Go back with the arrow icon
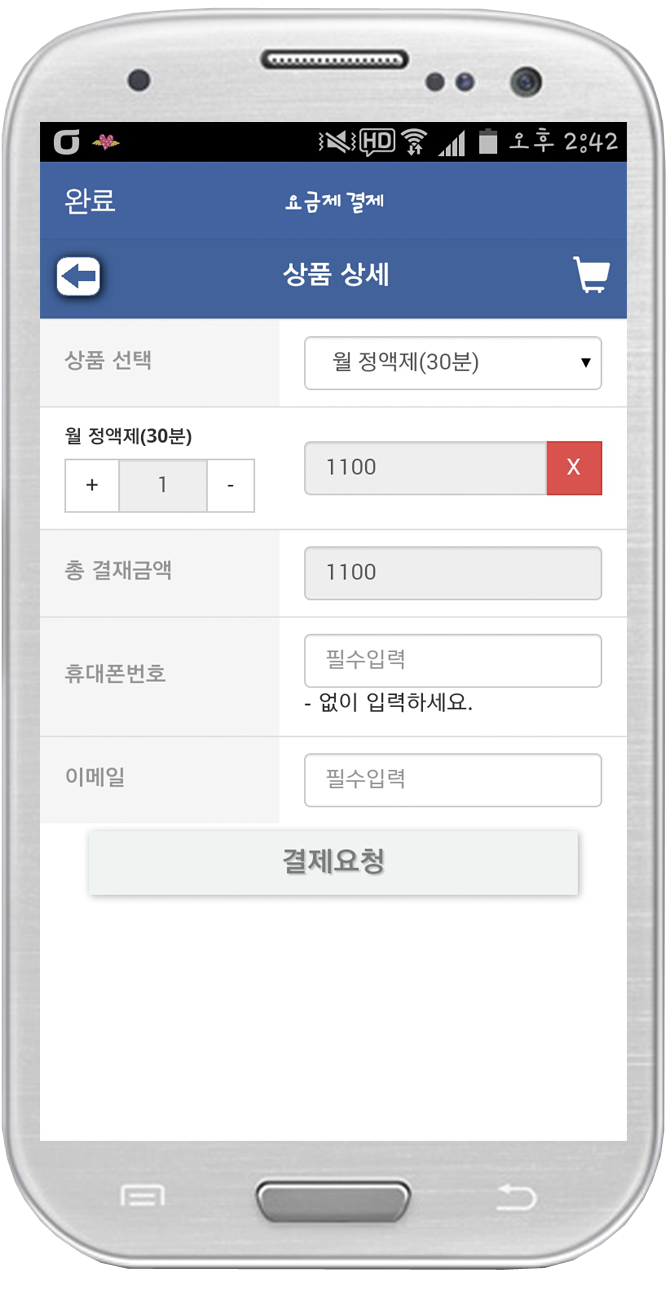666x1293 pixels. pyautogui.click(x=78, y=276)
